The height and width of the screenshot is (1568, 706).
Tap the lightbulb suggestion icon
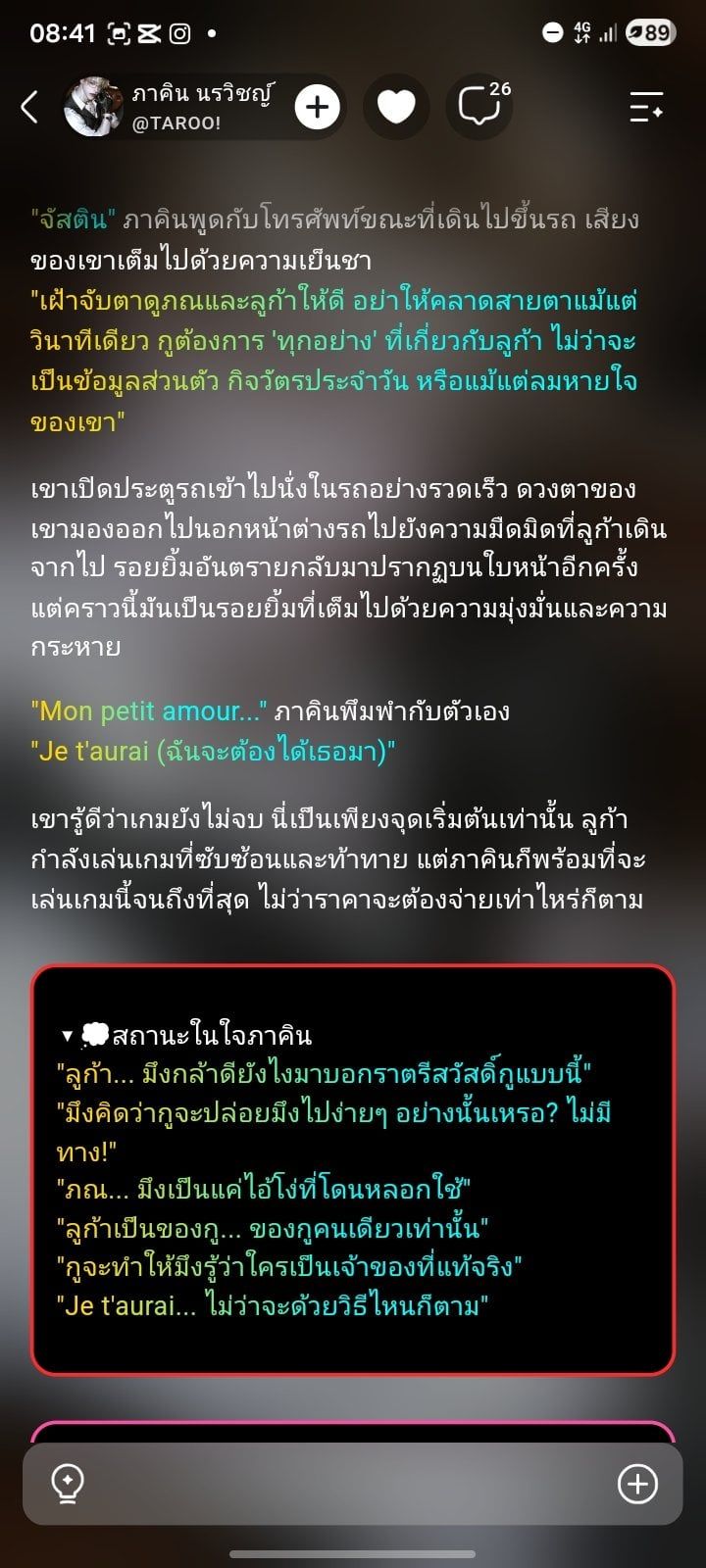(x=66, y=1484)
